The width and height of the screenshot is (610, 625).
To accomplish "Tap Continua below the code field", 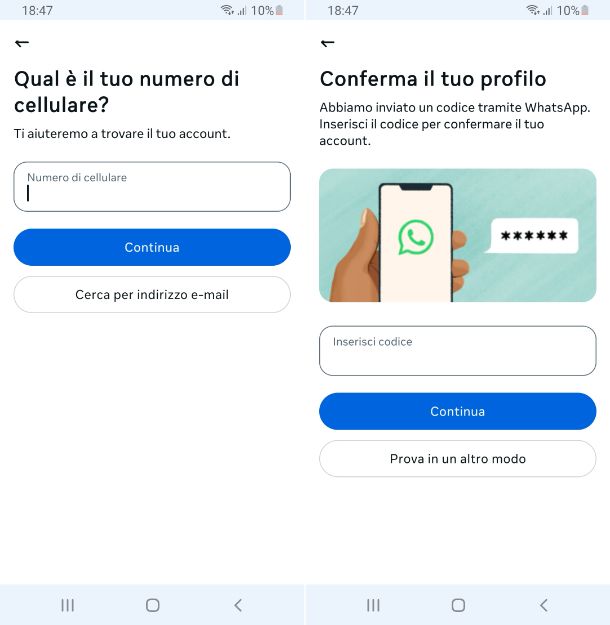I will pos(457,411).
